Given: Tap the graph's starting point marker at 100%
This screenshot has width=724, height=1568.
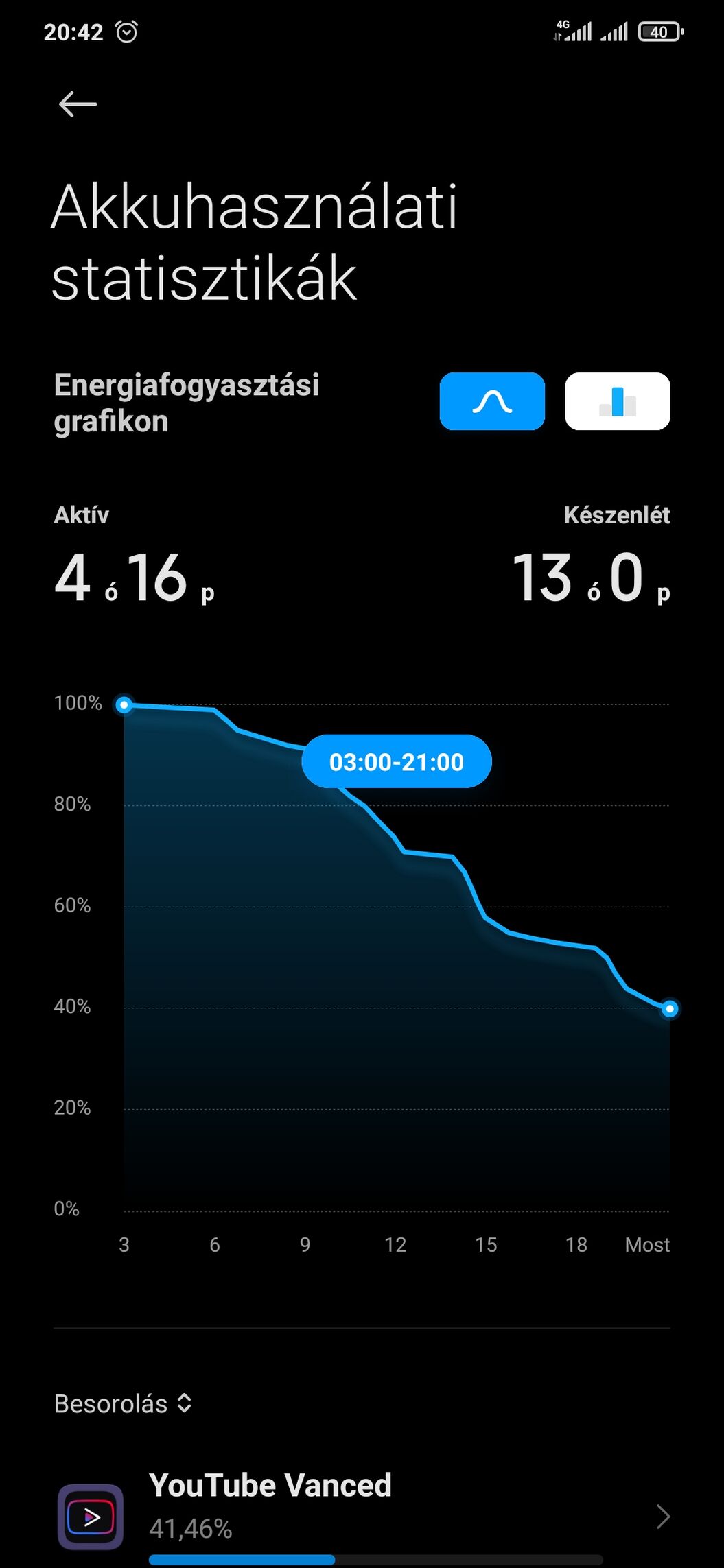Looking at the screenshot, I should tap(124, 704).
